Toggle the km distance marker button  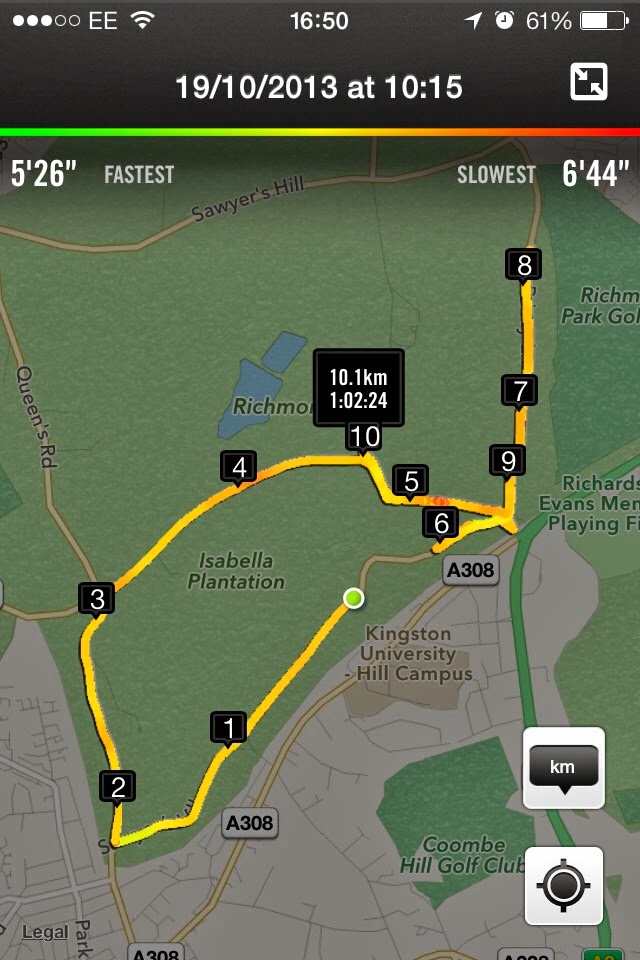pos(563,767)
